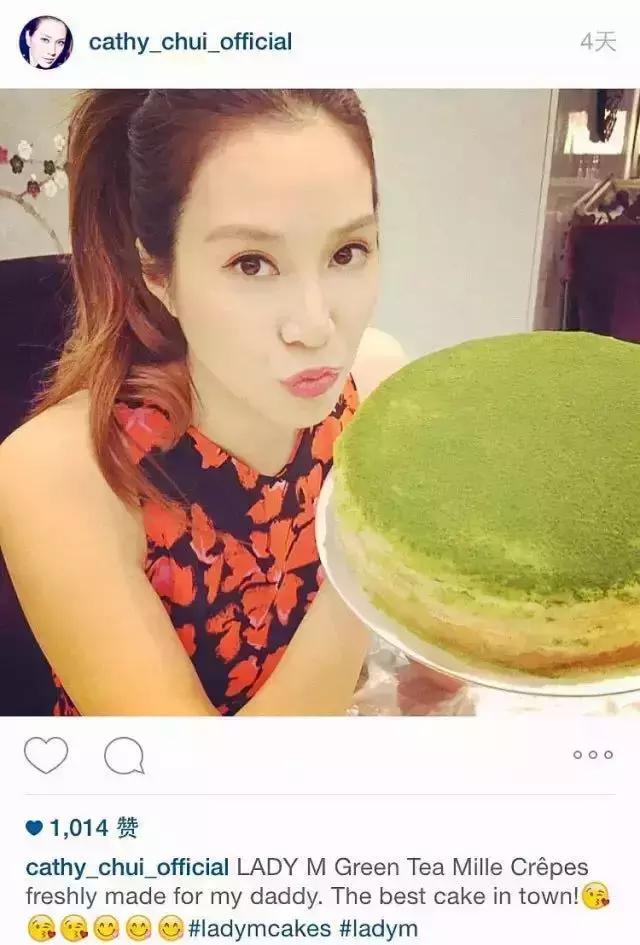
Task: Open the three-dot more options menu
Action: point(592,755)
